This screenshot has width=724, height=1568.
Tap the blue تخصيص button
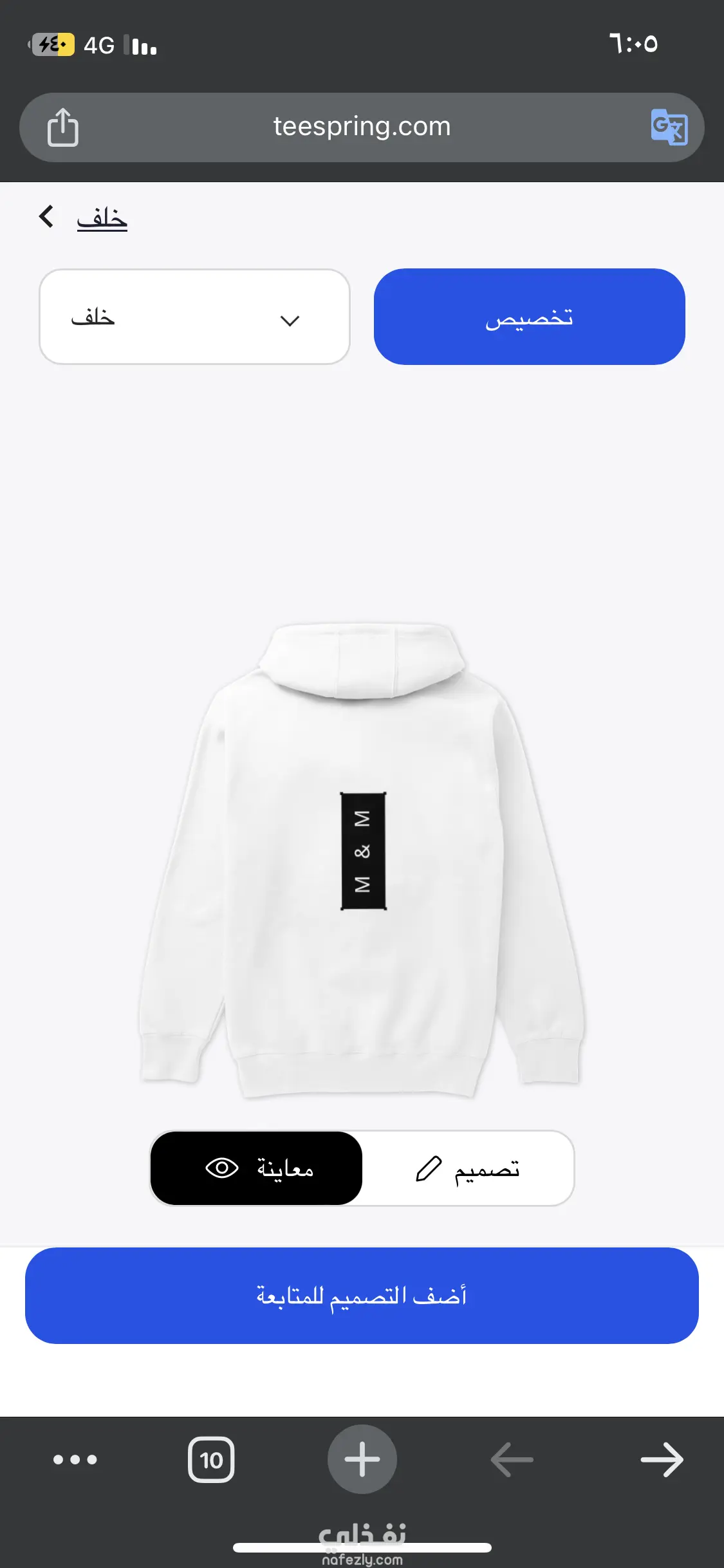(x=529, y=317)
